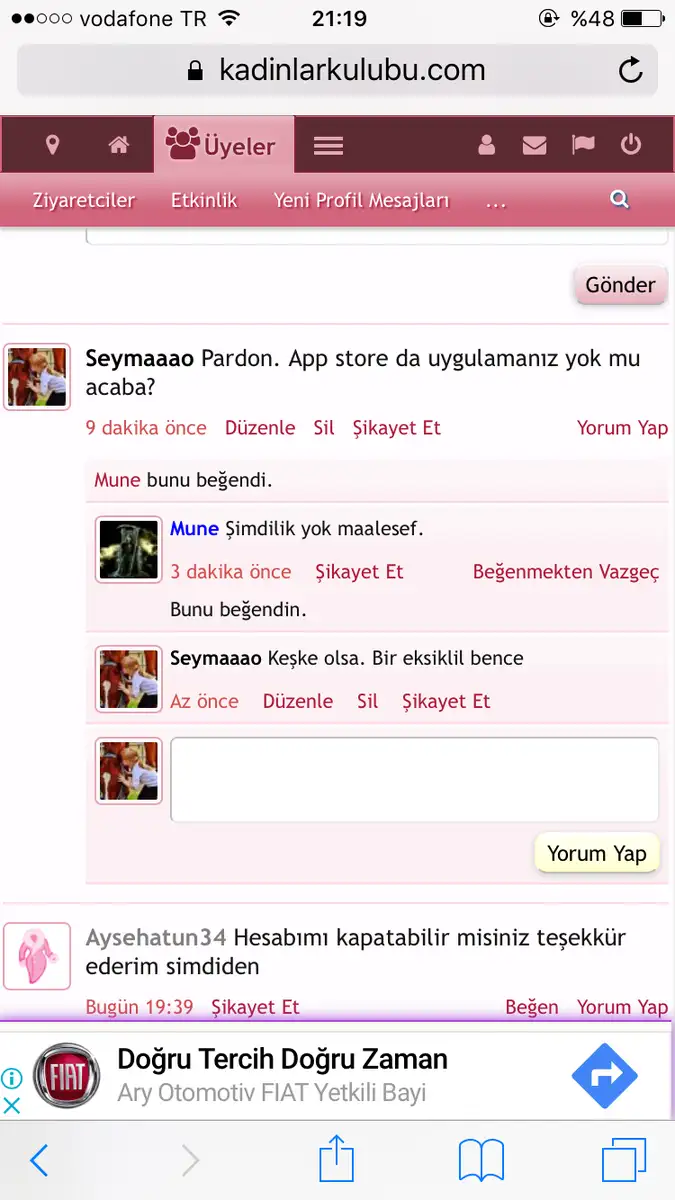The image size is (675, 1200).
Task: Switch to Ziyaretciler tab
Action: [x=84, y=200]
